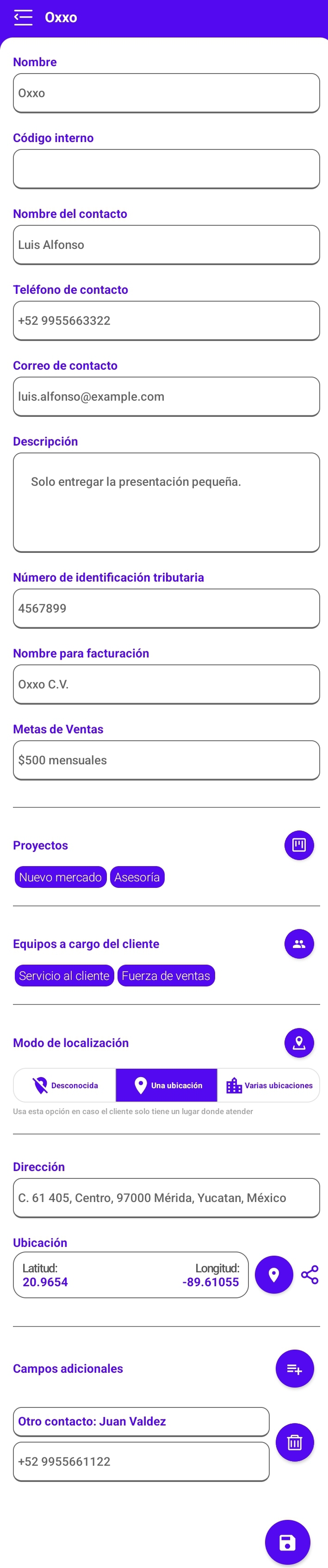
Task: Edit the Nombre field
Action: pos(166,93)
